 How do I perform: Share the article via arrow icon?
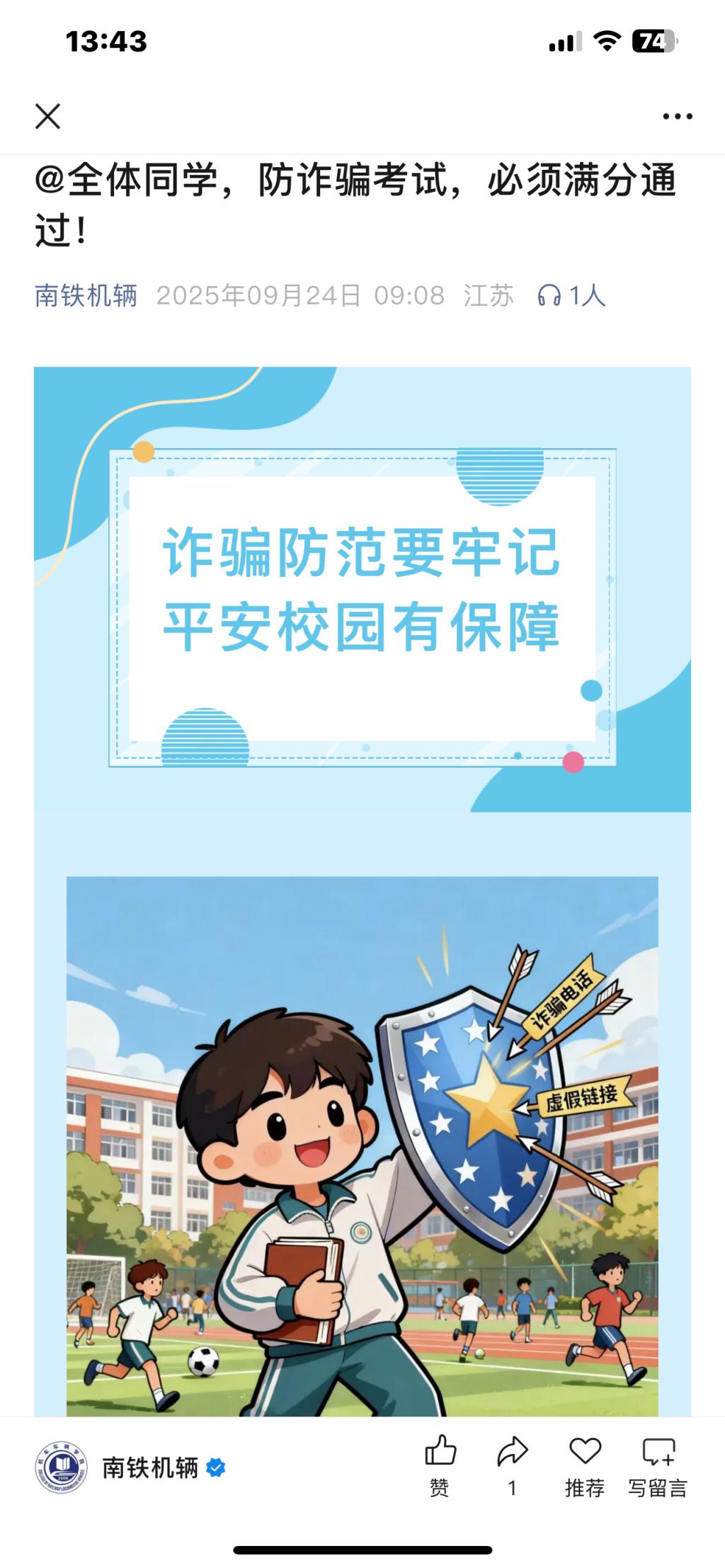pos(512,1465)
